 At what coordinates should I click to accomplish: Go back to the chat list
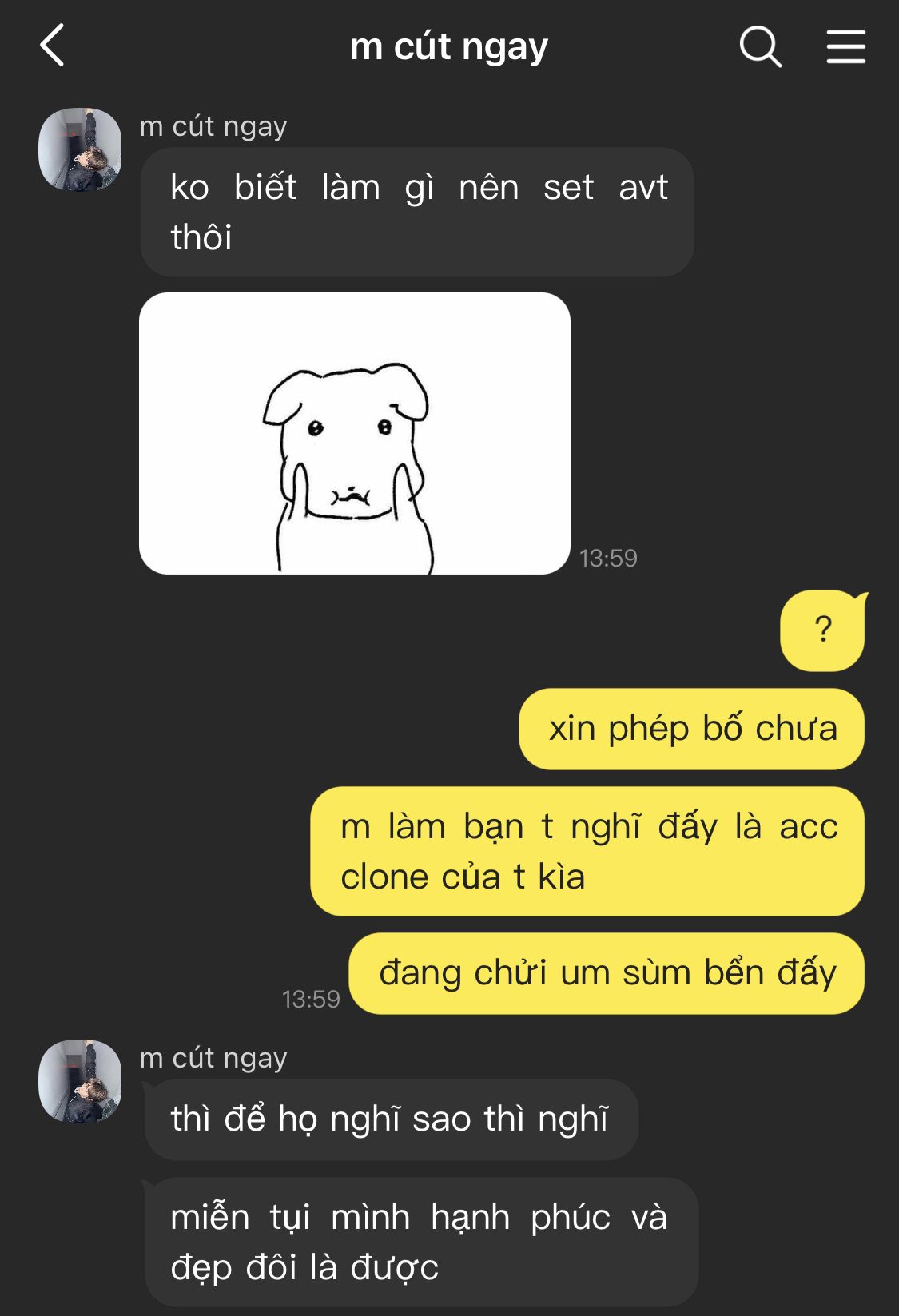click(53, 46)
